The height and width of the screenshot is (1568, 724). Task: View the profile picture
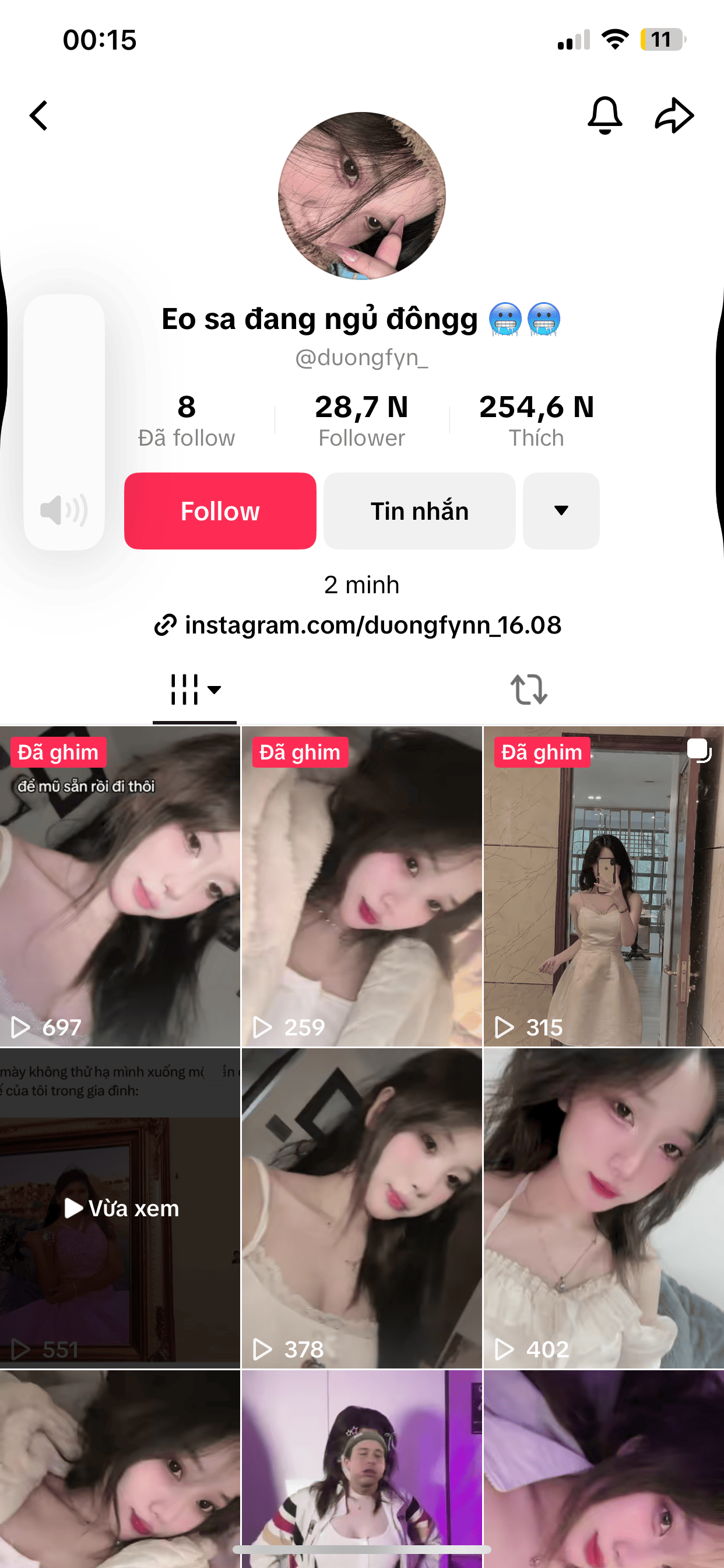pyautogui.click(x=361, y=195)
